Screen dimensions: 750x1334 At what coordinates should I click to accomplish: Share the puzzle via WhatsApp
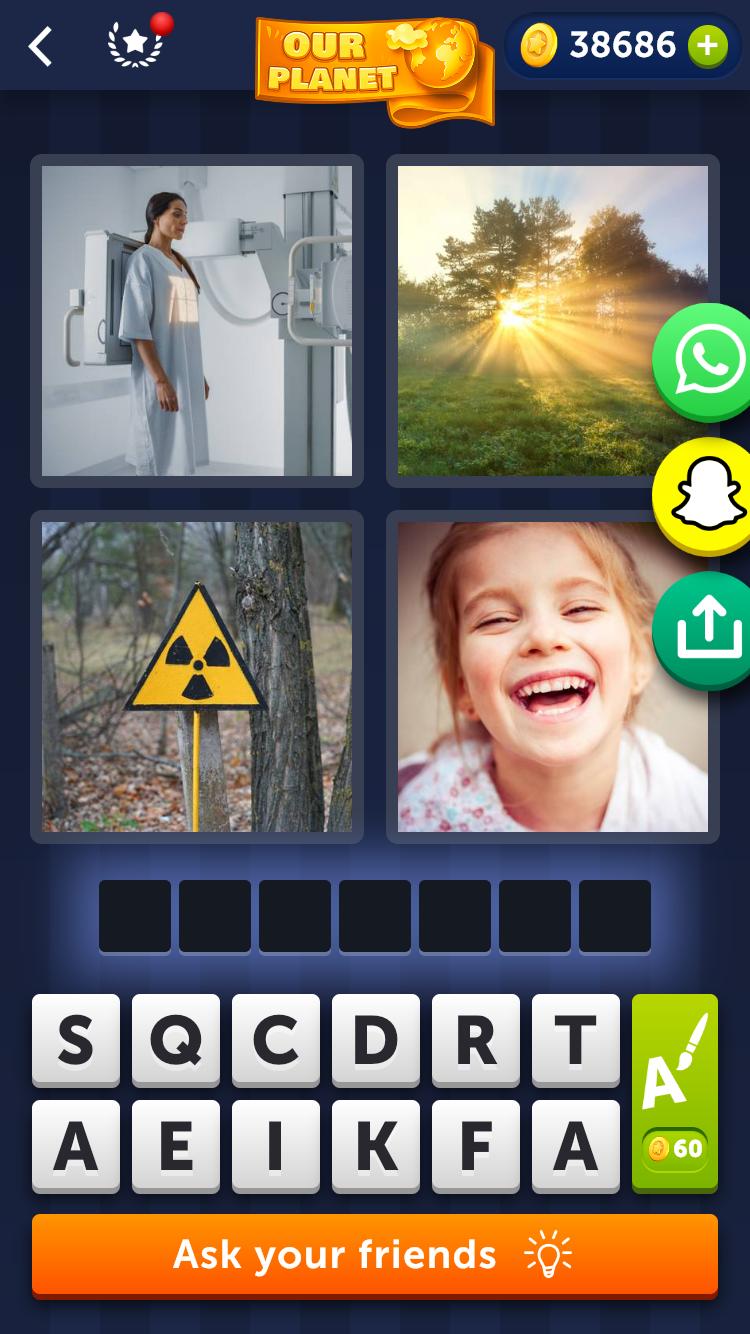708,361
